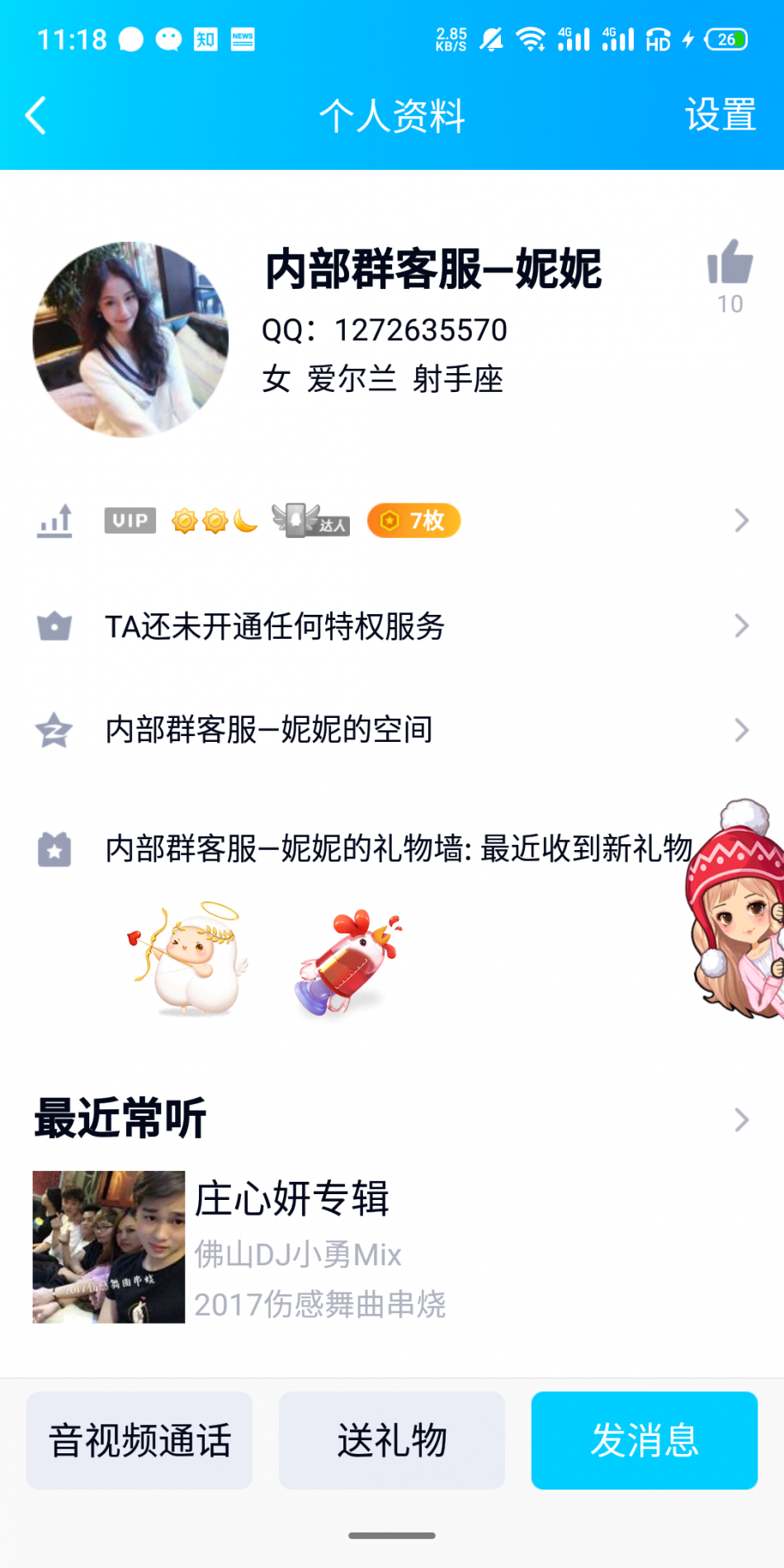
Task: Open 内部群客服—妮妮的空间
Action: 392,730
